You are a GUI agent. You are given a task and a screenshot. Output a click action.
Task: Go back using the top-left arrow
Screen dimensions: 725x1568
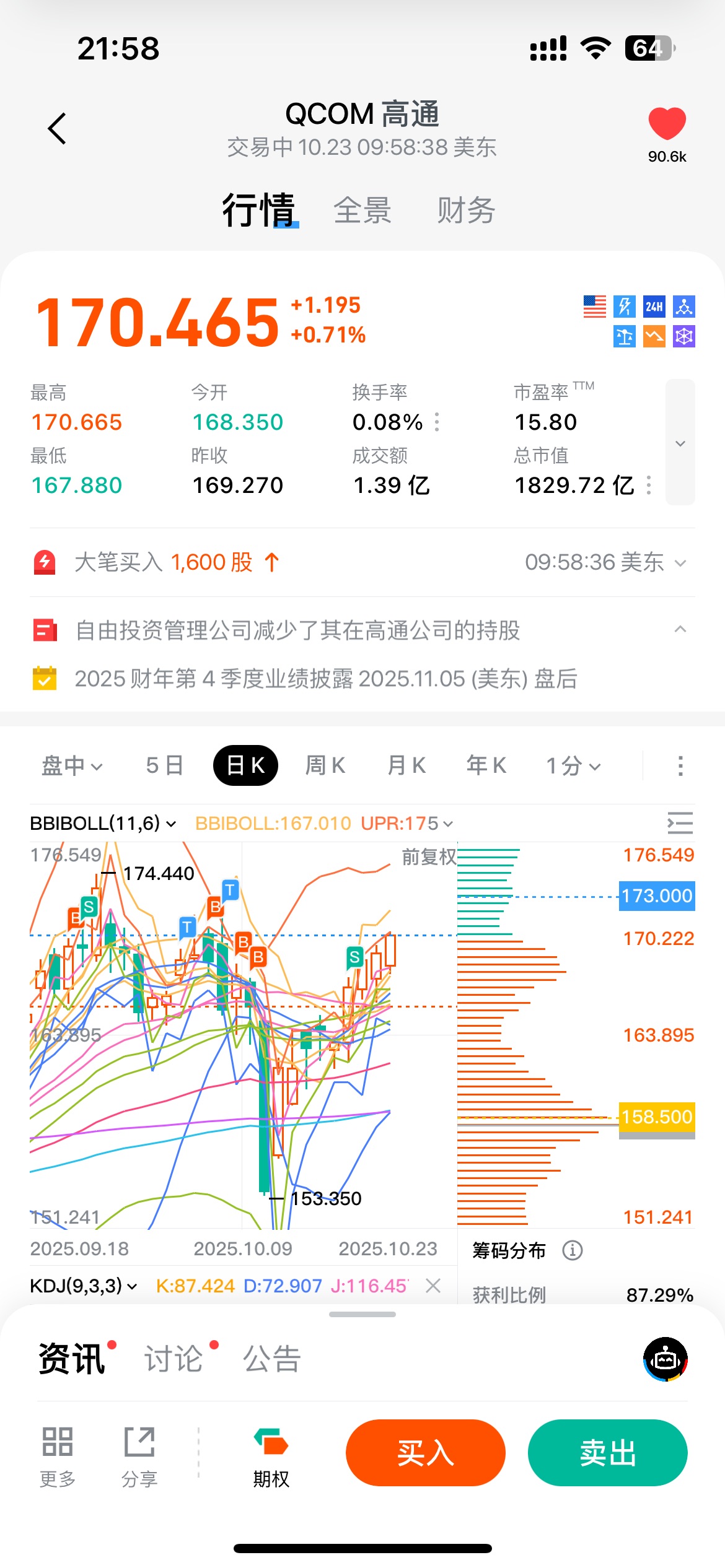click(x=57, y=129)
